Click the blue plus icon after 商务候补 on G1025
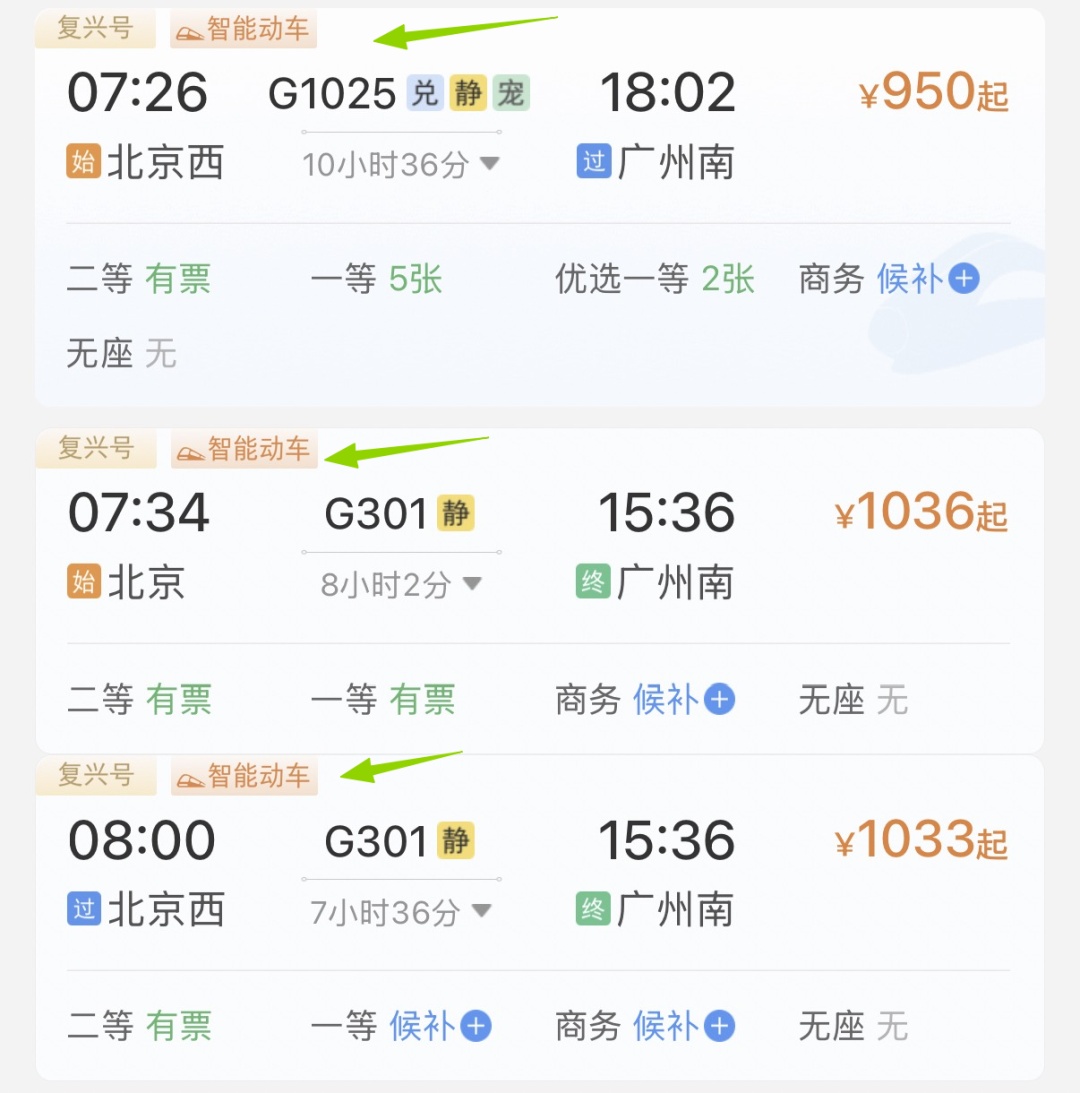Image resolution: width=1080 pixels, height=1093 pixels. 963,279
